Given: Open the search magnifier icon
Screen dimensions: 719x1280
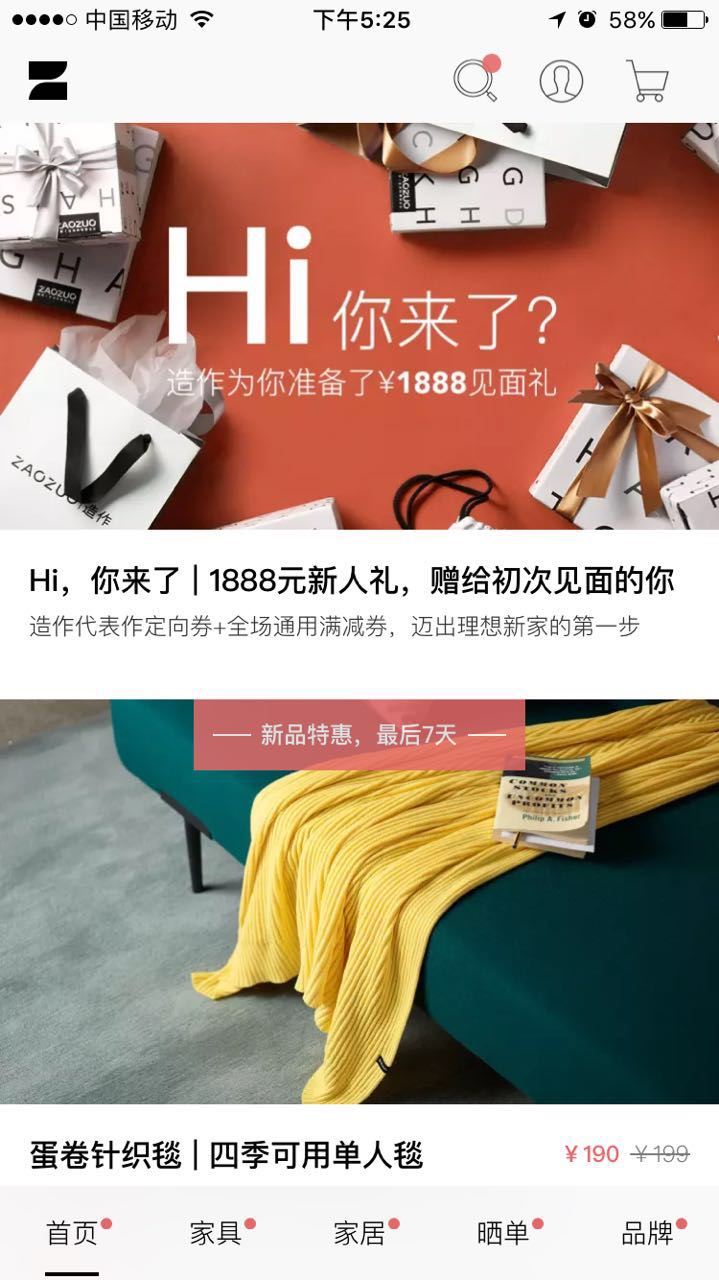Looking at the screenshot, I should point(475,81).
